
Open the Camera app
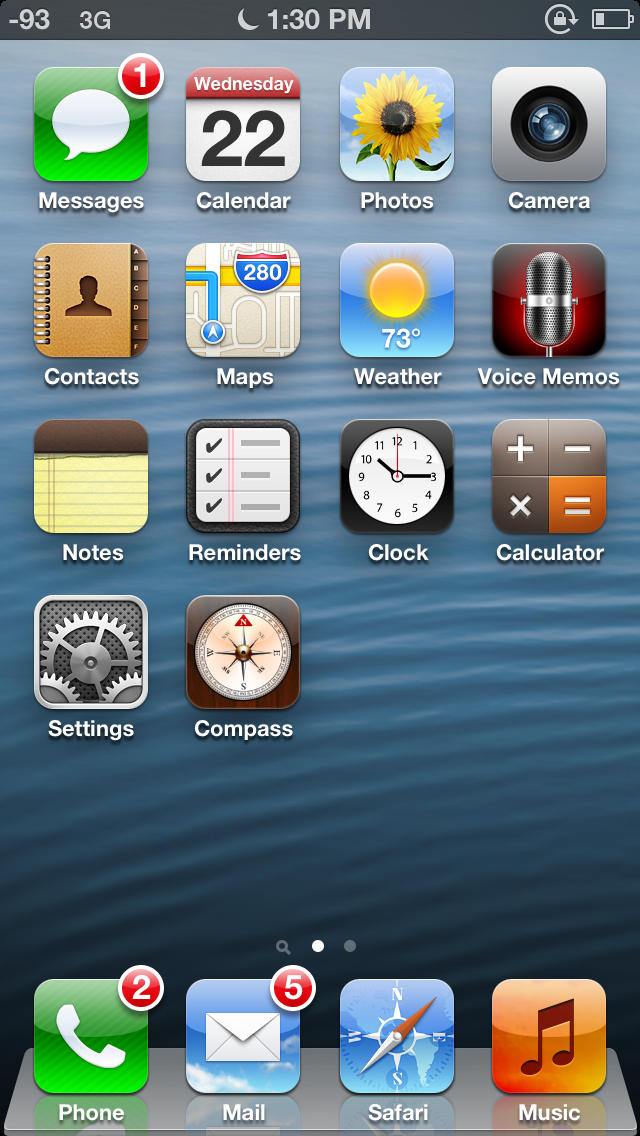click(x=549, y=124)
